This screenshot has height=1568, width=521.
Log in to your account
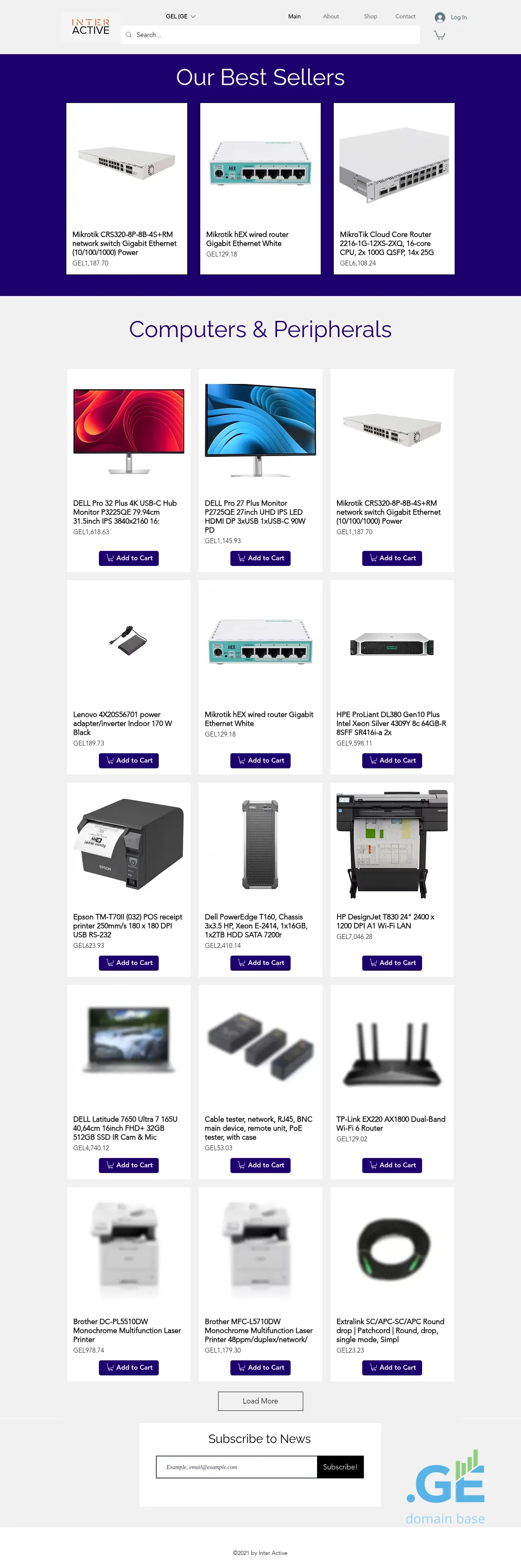click(x=451, y=17)
